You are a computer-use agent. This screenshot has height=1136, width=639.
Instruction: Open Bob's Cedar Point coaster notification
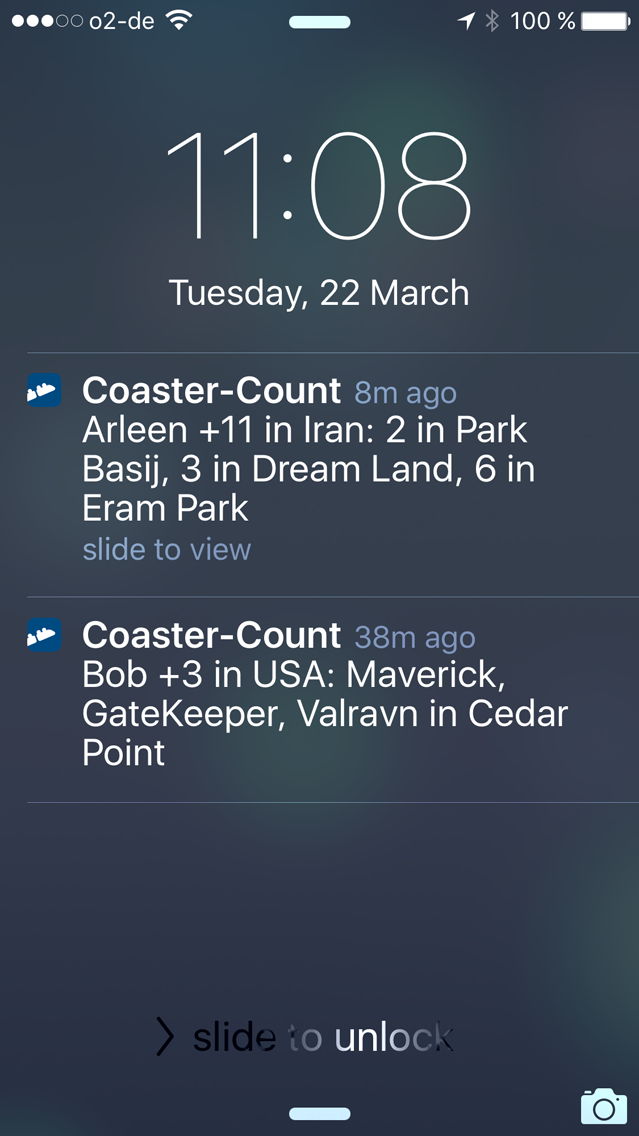(320, 699)
